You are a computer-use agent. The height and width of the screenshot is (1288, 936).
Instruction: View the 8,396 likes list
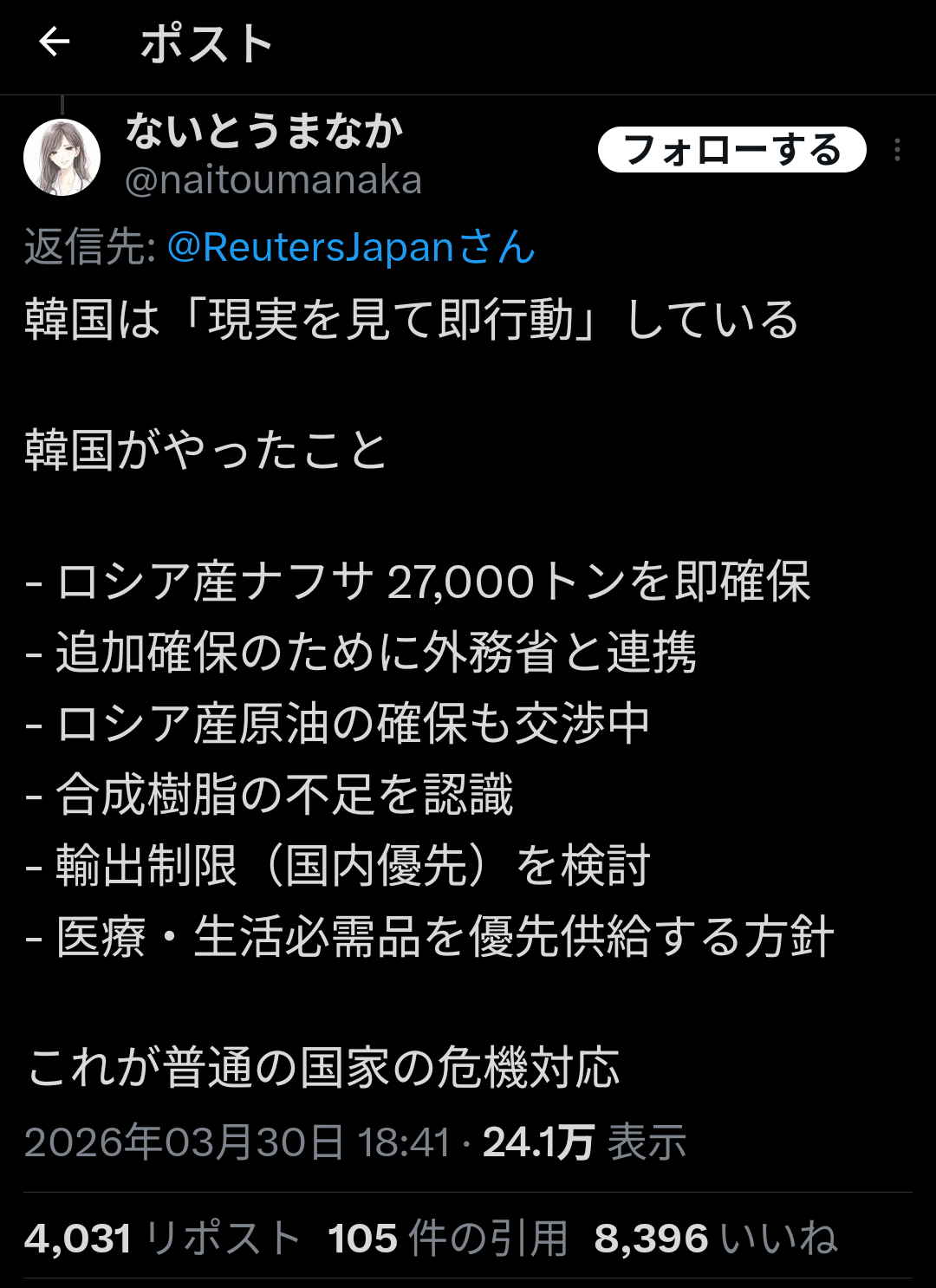[x=715, y=1238]
